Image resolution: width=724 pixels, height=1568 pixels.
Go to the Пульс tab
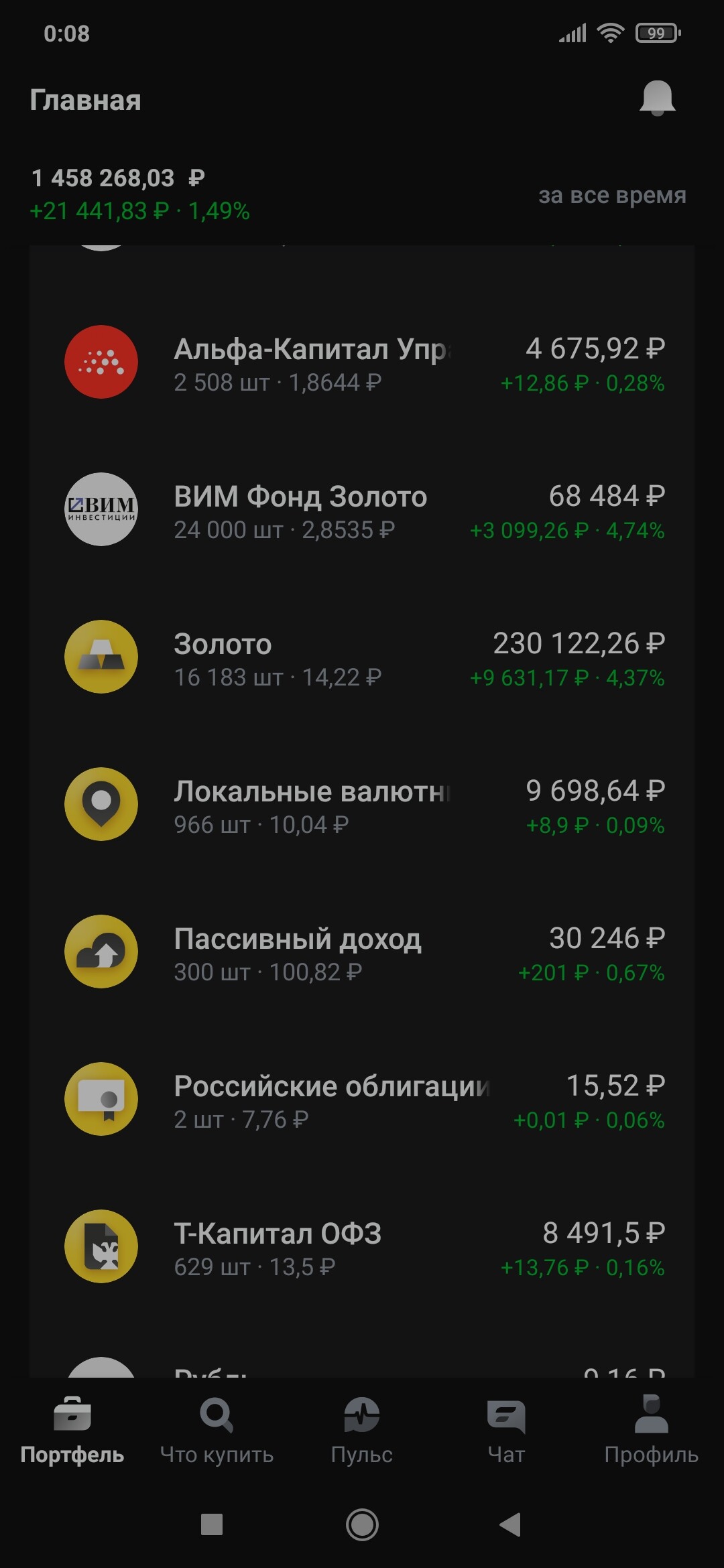tap(362, 1431)
